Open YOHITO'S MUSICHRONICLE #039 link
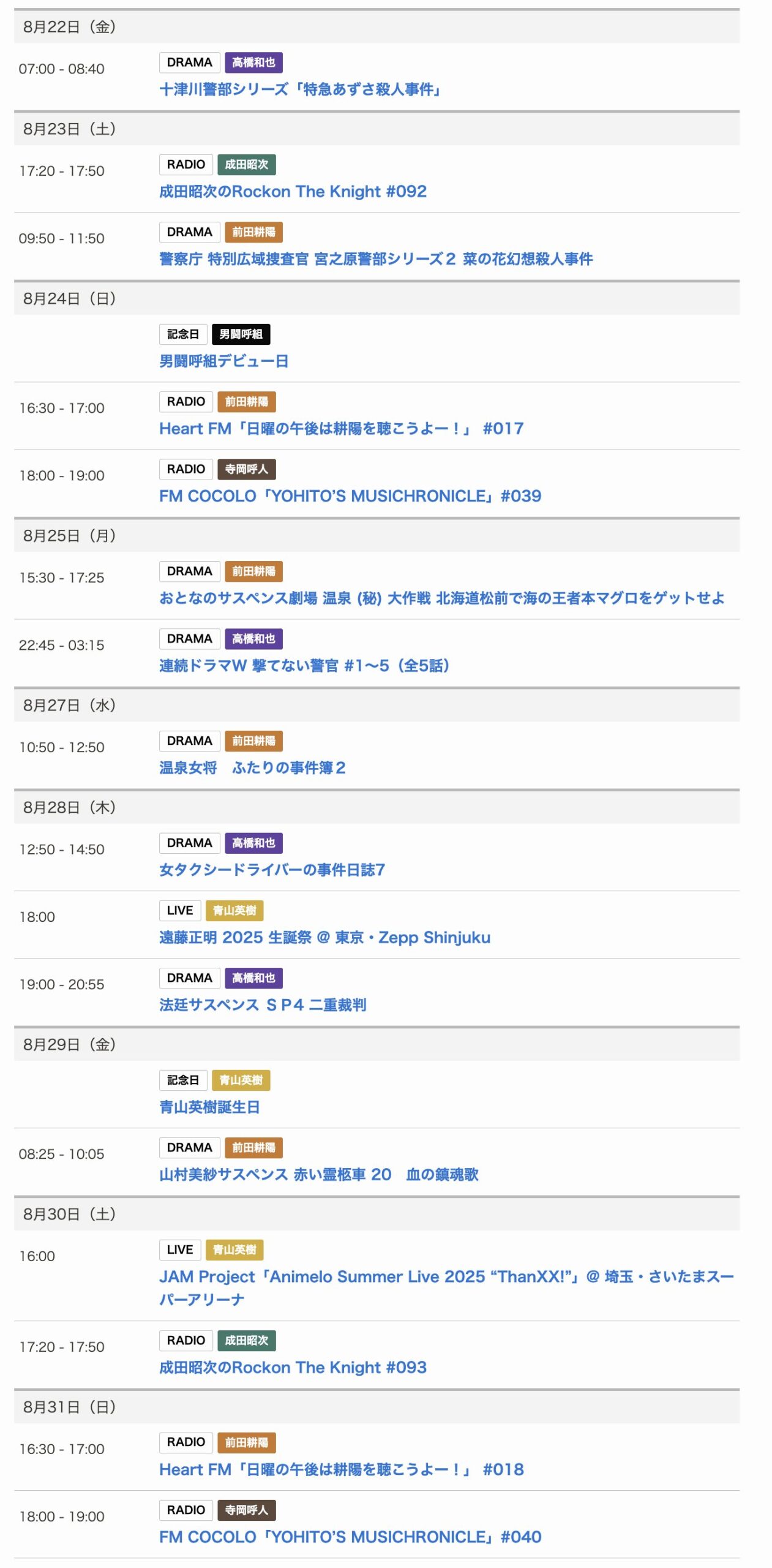This screenshot has height=1568, width=772. click(350, 496)
